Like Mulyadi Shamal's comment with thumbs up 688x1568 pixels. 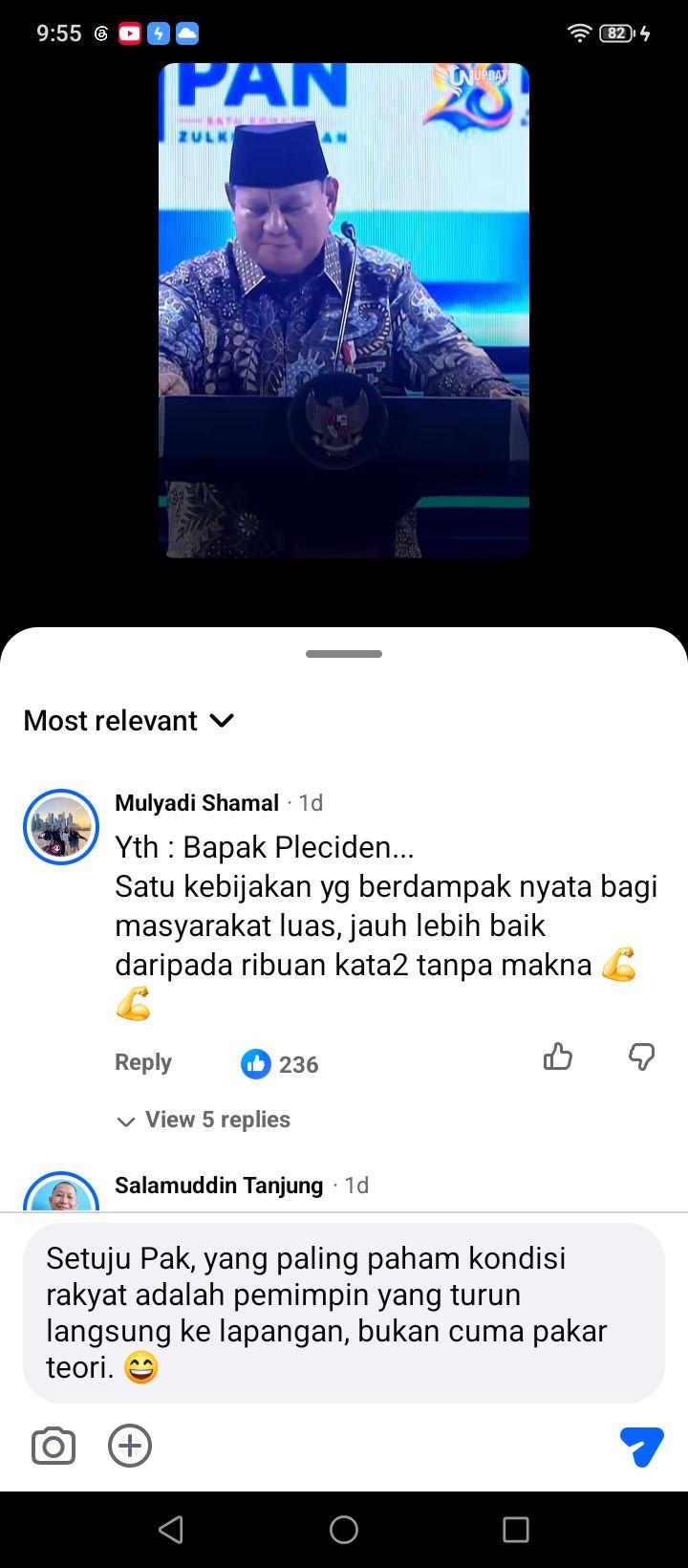558,1056
